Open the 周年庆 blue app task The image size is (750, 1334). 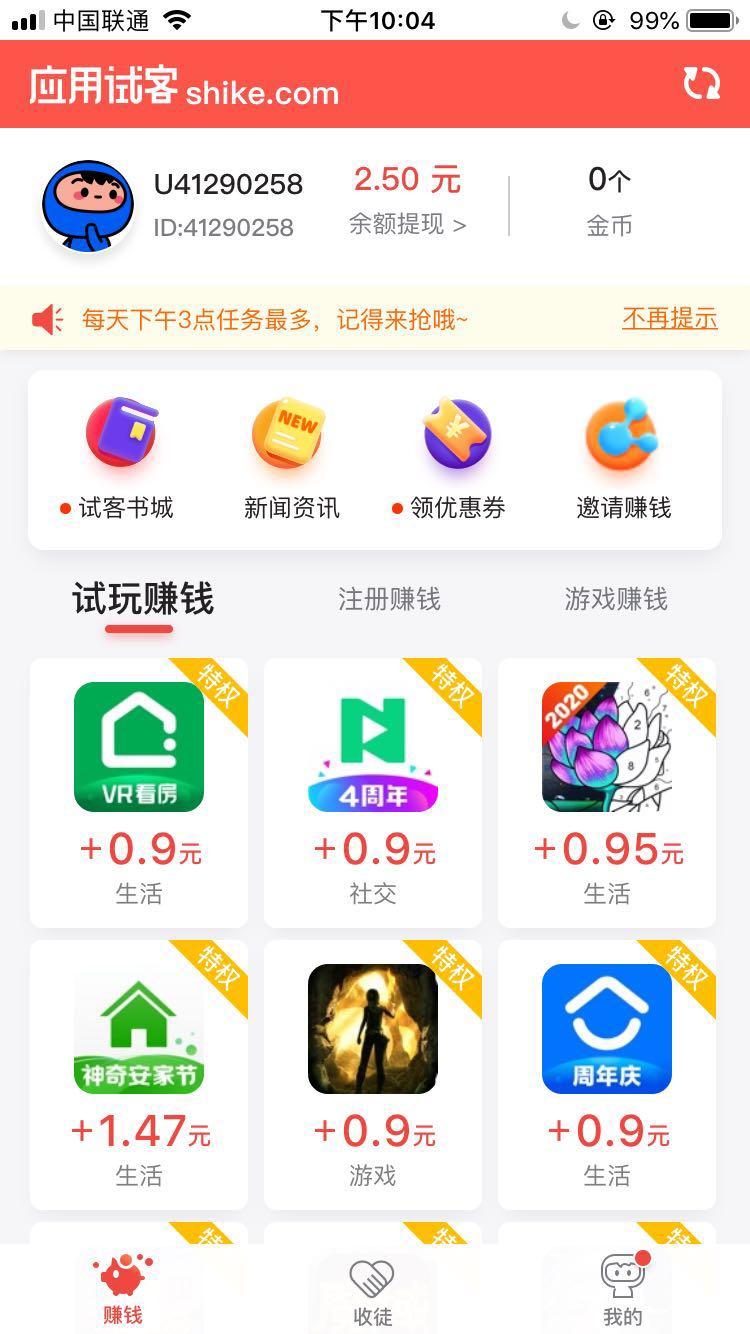(606, 1028)
